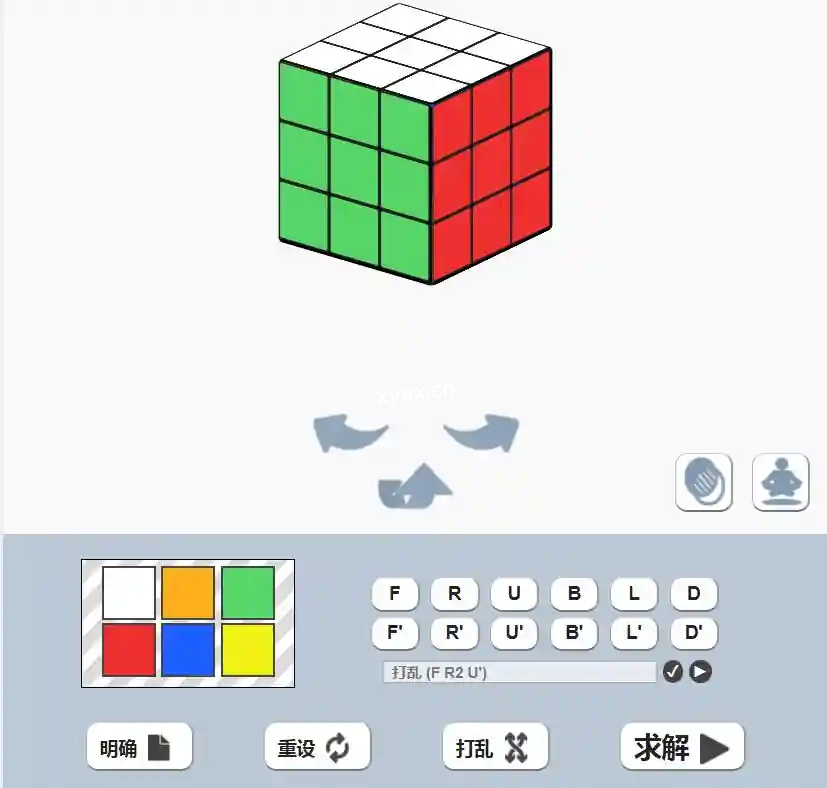Apply the R' move
Image resolution: width=827 pixels, height=788 pixels.
click(x=455, y=633)
